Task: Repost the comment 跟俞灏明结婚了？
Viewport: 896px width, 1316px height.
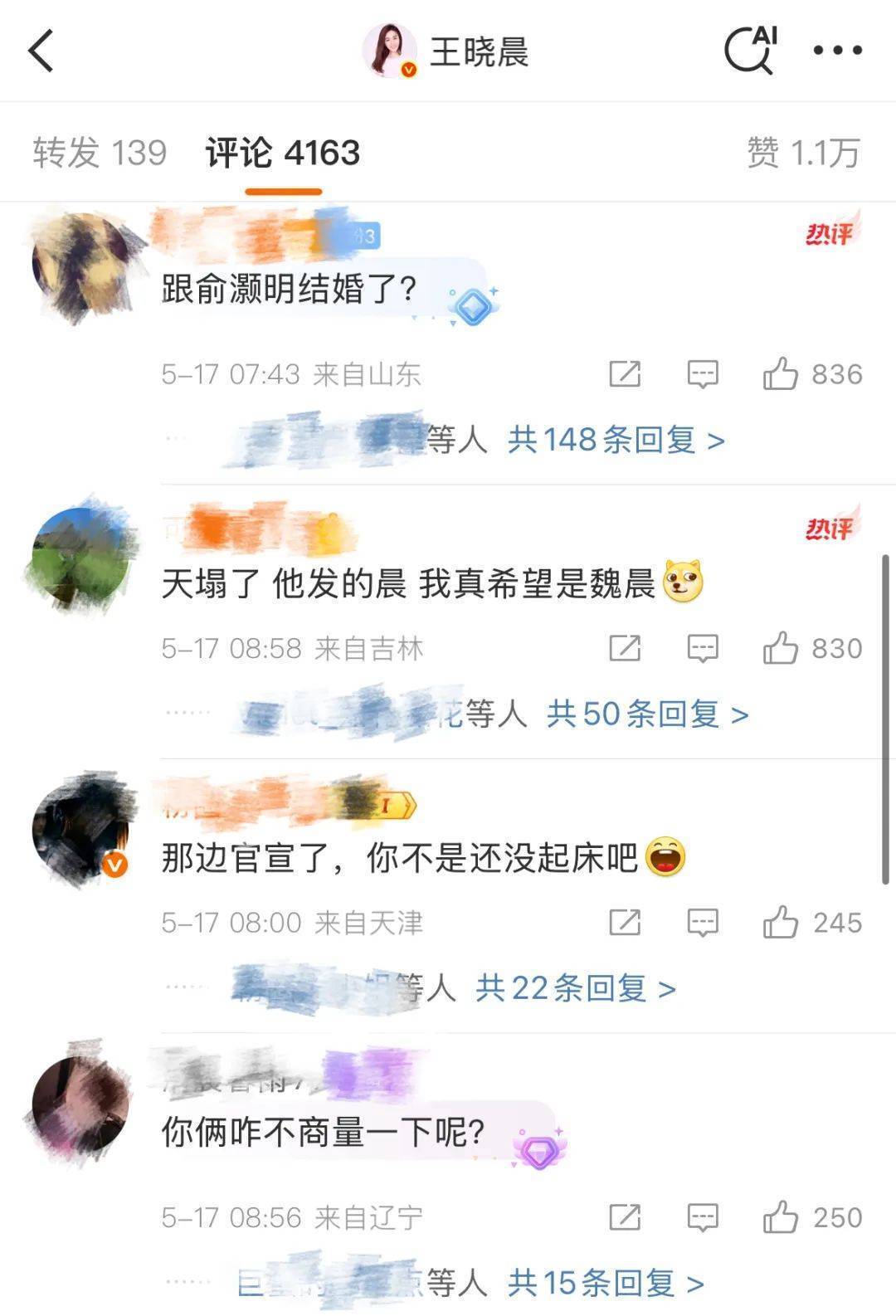Action: (x=625, y=374)
